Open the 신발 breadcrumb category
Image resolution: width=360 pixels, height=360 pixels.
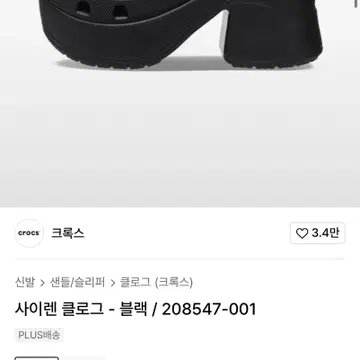(x=25, y=282)
